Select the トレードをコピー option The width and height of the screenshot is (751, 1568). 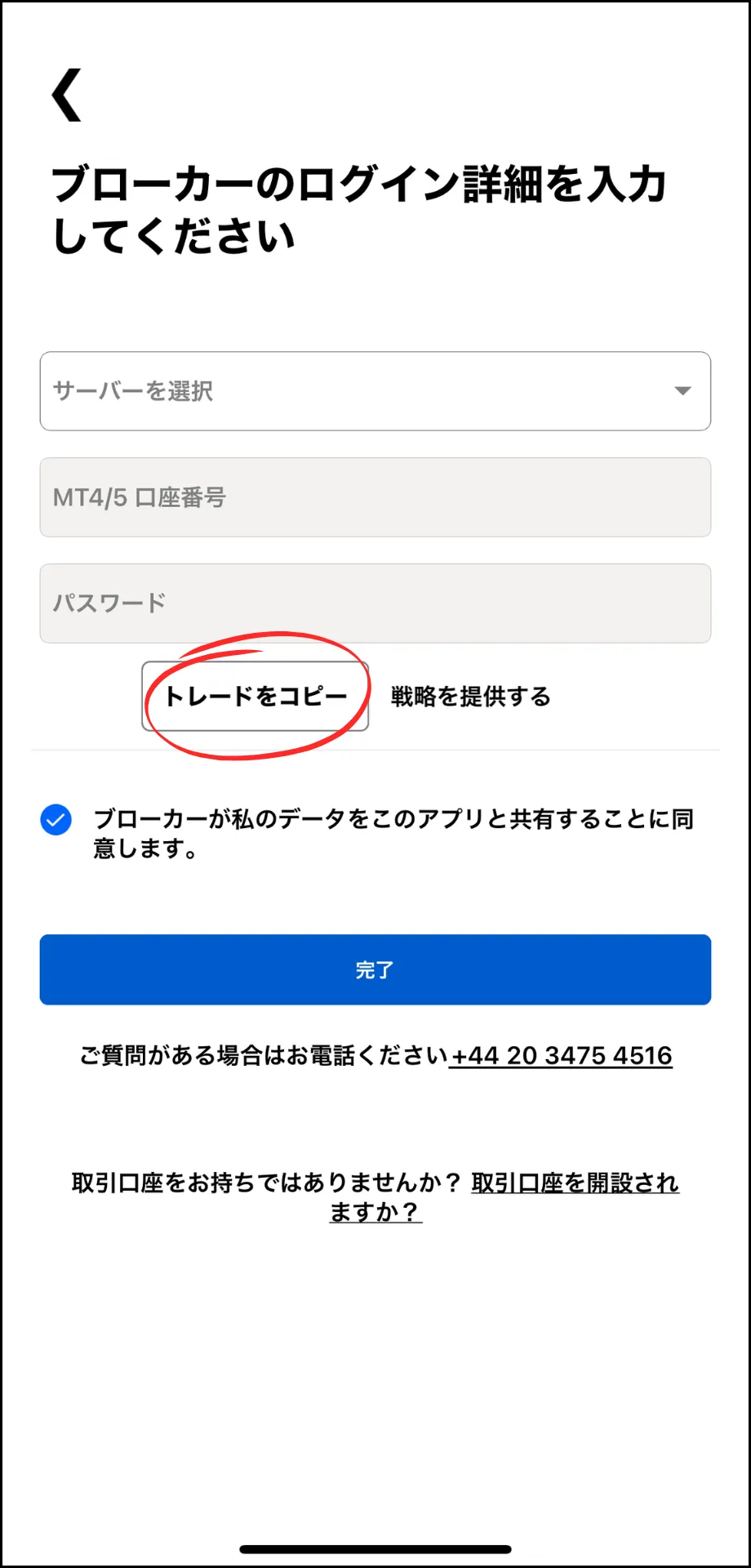tap(256, 697)
